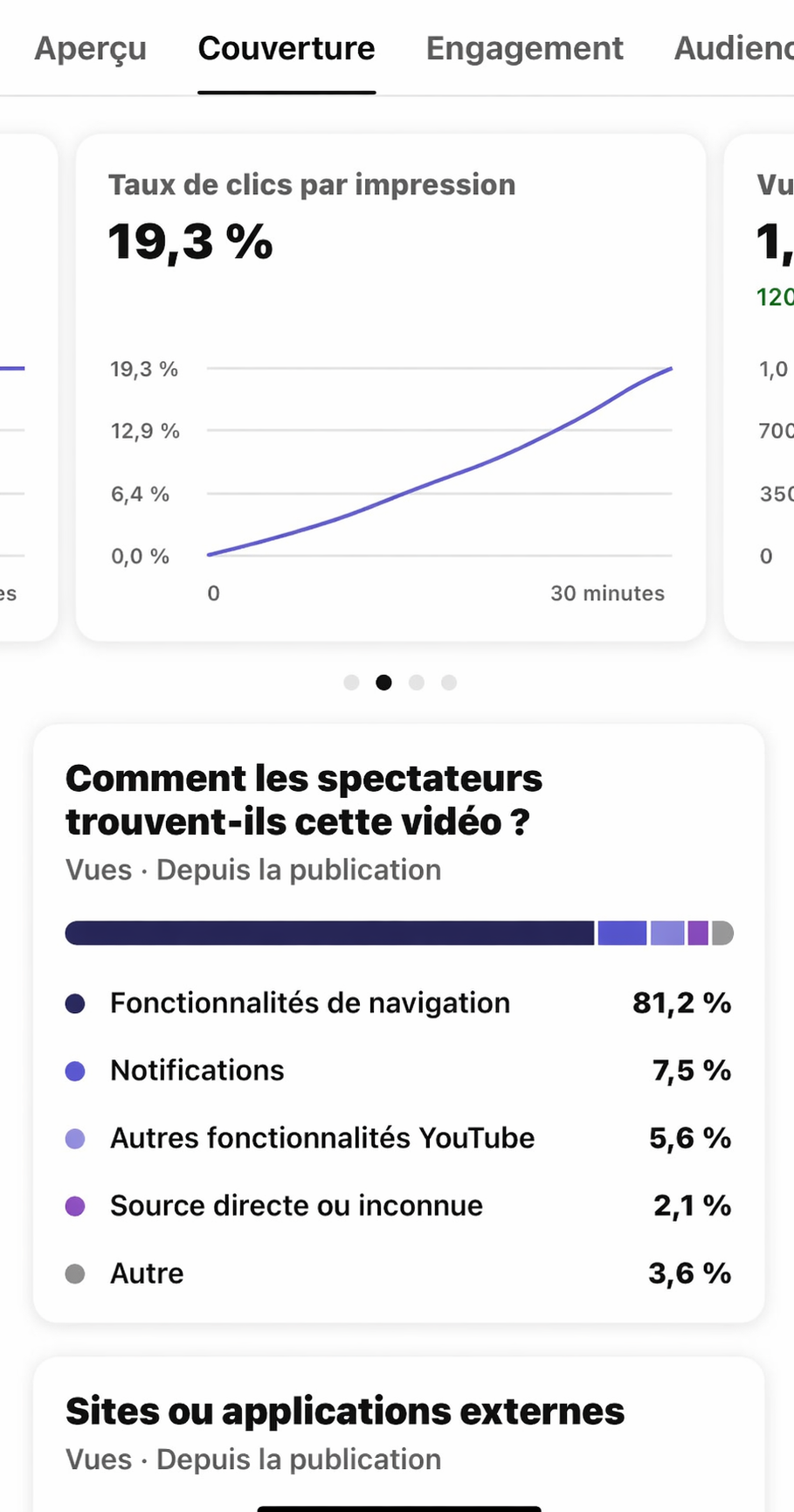The height and width of the screenshot is (1512, 794).
Task: Click the dark segment of the views bar
Action: (332, 933)
